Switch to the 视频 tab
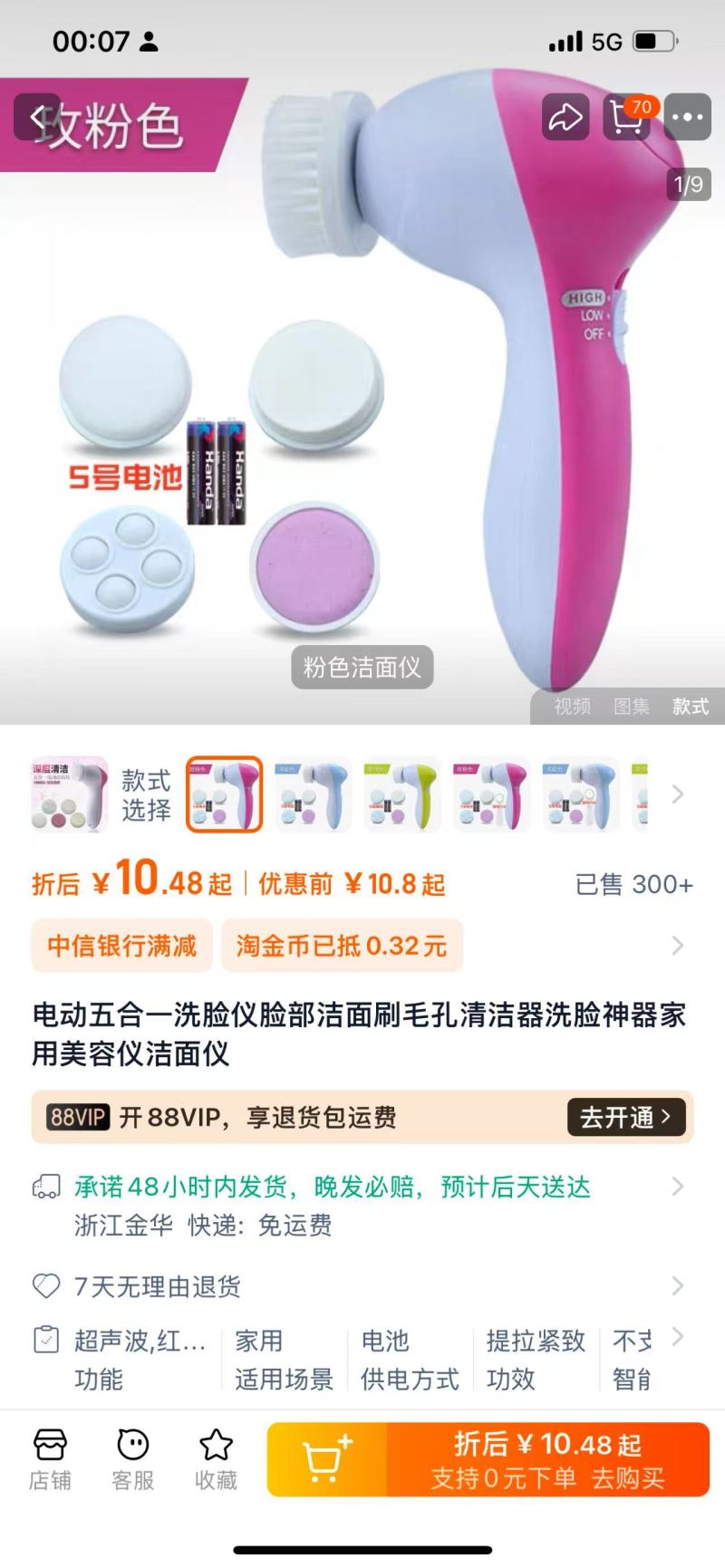Image resolution: width=725 pixels, height=1568 pixels. (x=573, y=707)
